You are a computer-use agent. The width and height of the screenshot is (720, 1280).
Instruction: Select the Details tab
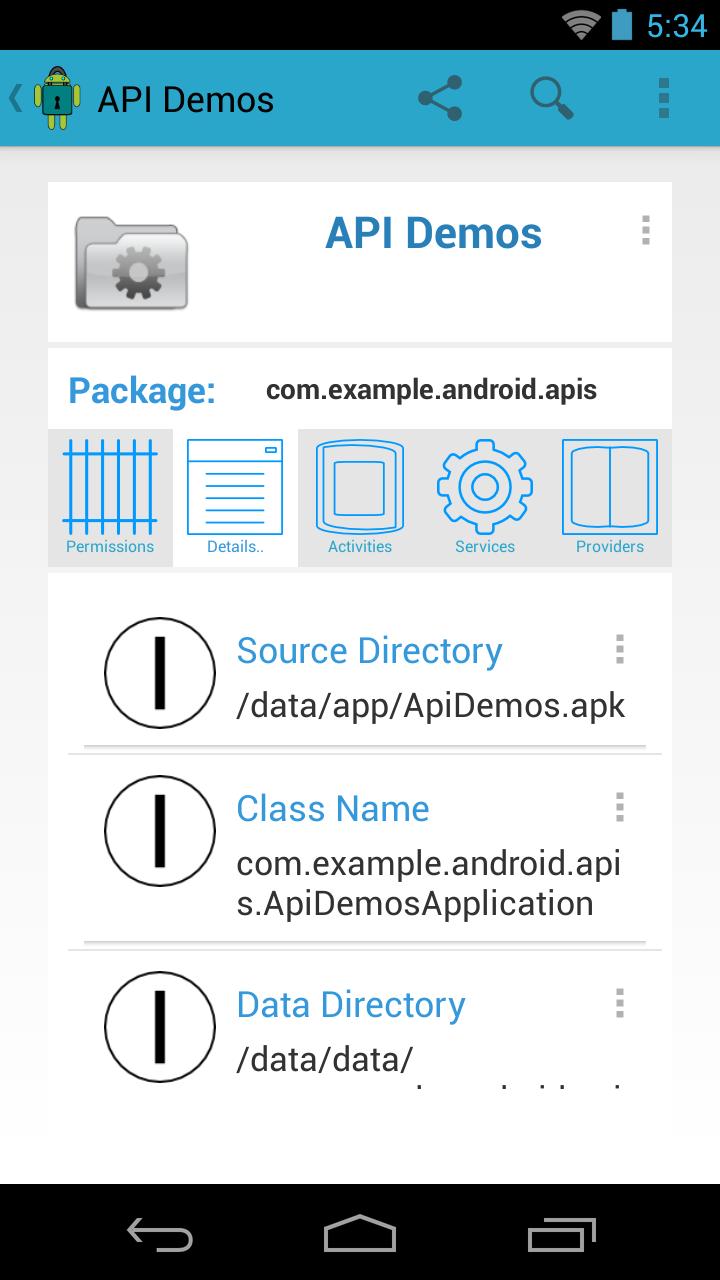235,498
